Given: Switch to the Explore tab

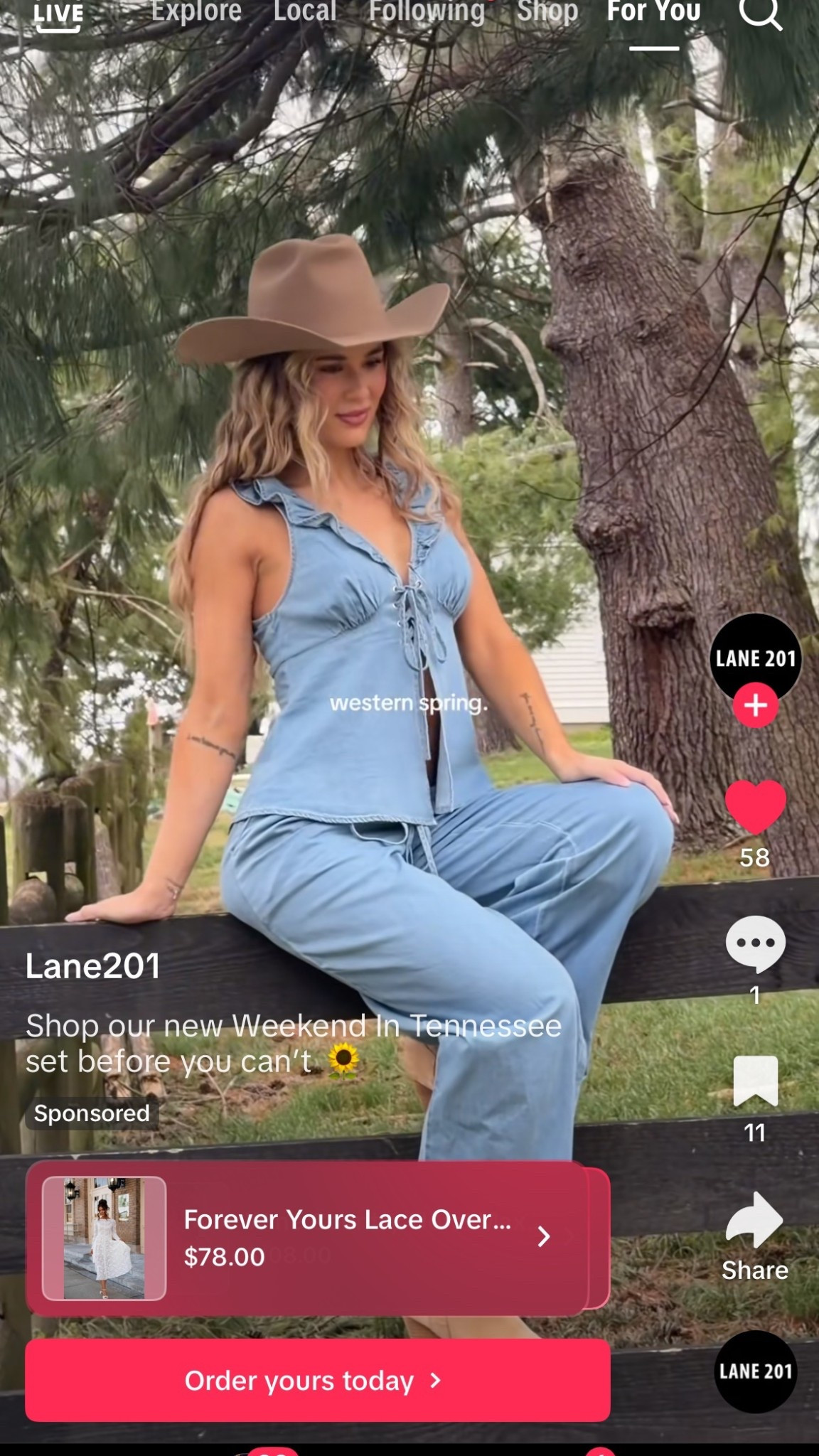Looking at the screenshot, I should pos(196,11).
